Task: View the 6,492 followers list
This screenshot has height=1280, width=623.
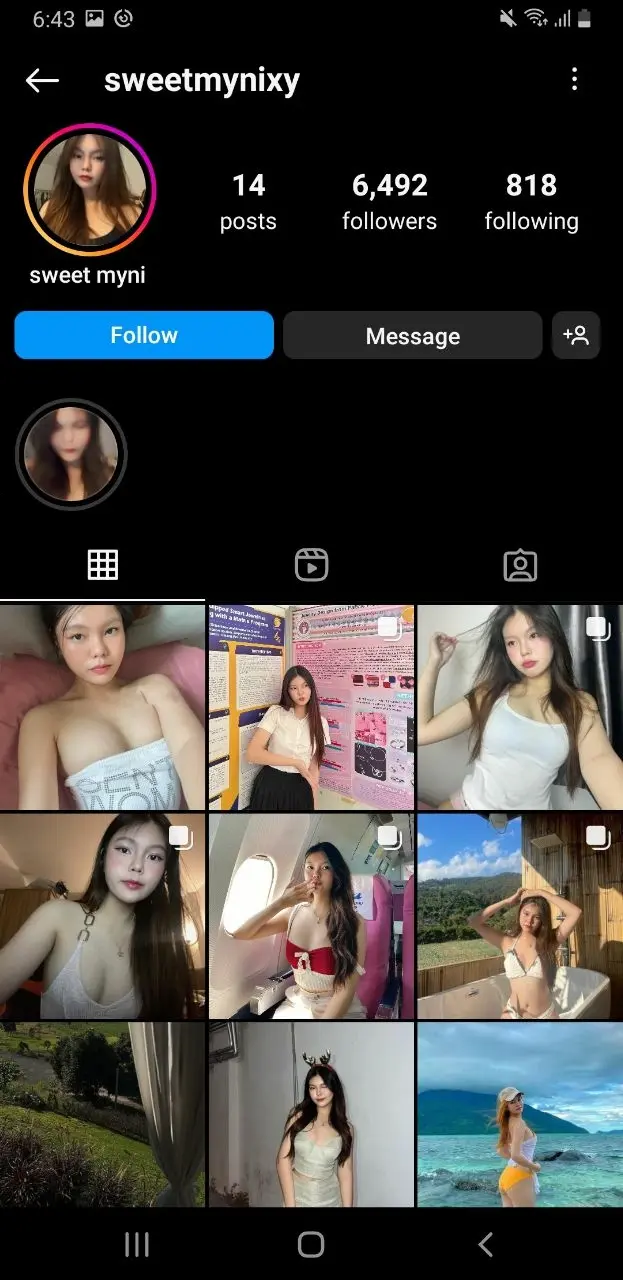Action: pos(389,201)
